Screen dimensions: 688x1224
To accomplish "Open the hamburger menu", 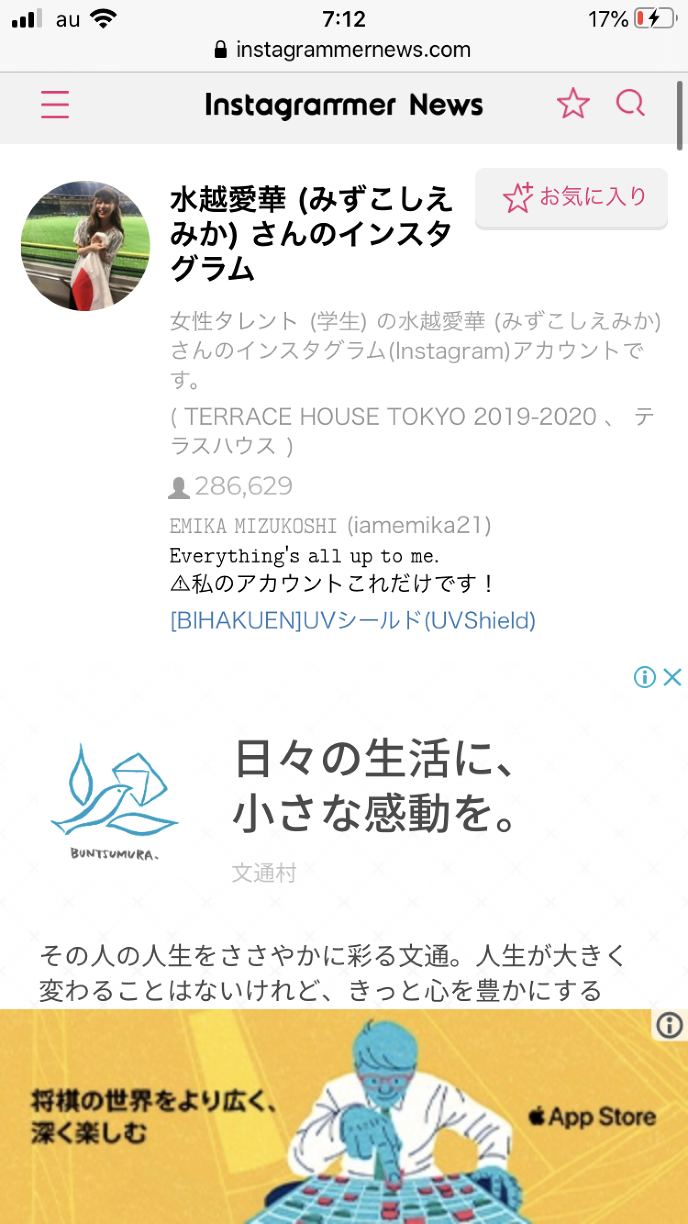I will (x=55, y=104).
